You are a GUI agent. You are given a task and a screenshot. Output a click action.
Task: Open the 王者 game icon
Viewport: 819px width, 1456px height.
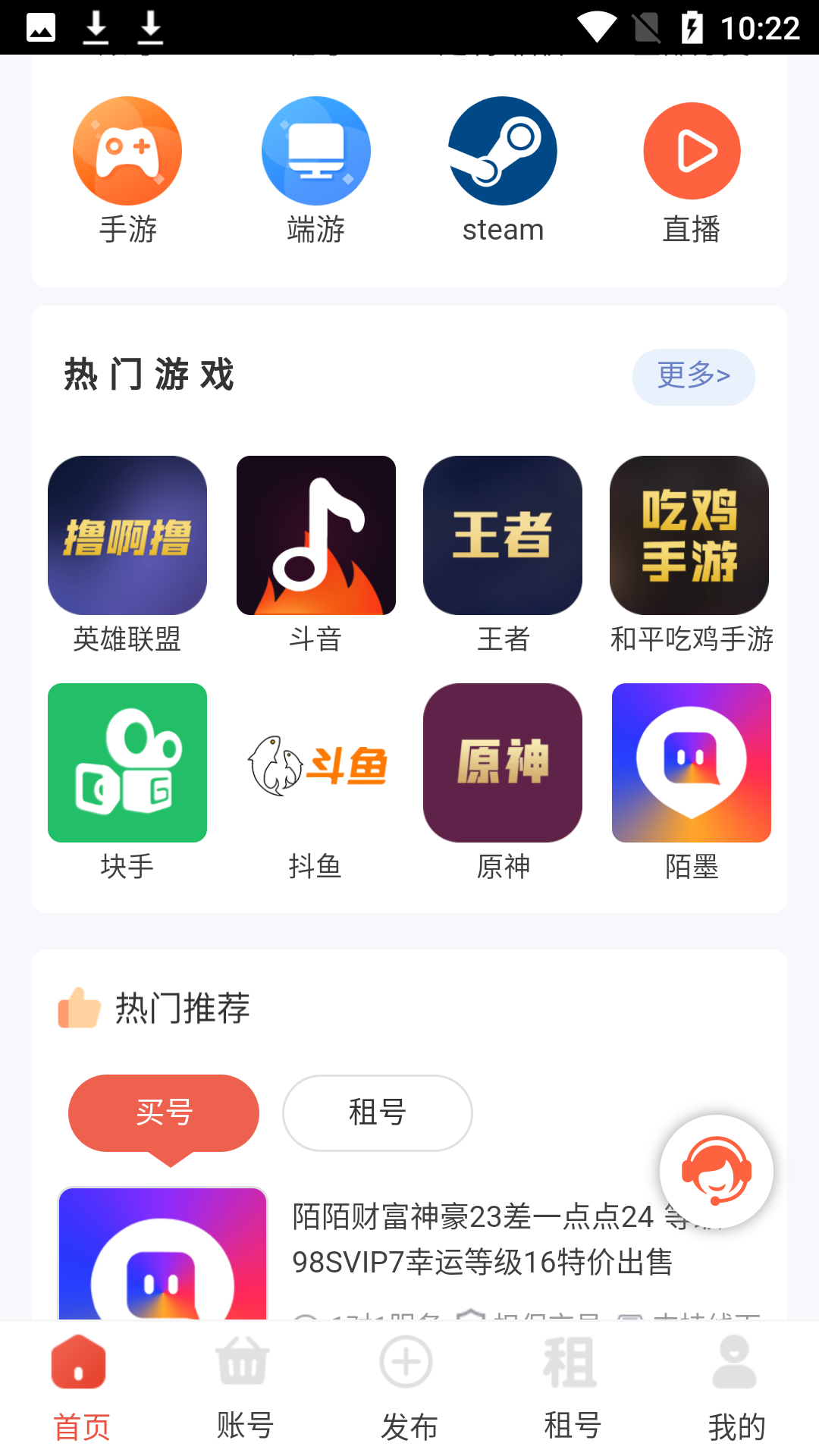click(503, 536)
